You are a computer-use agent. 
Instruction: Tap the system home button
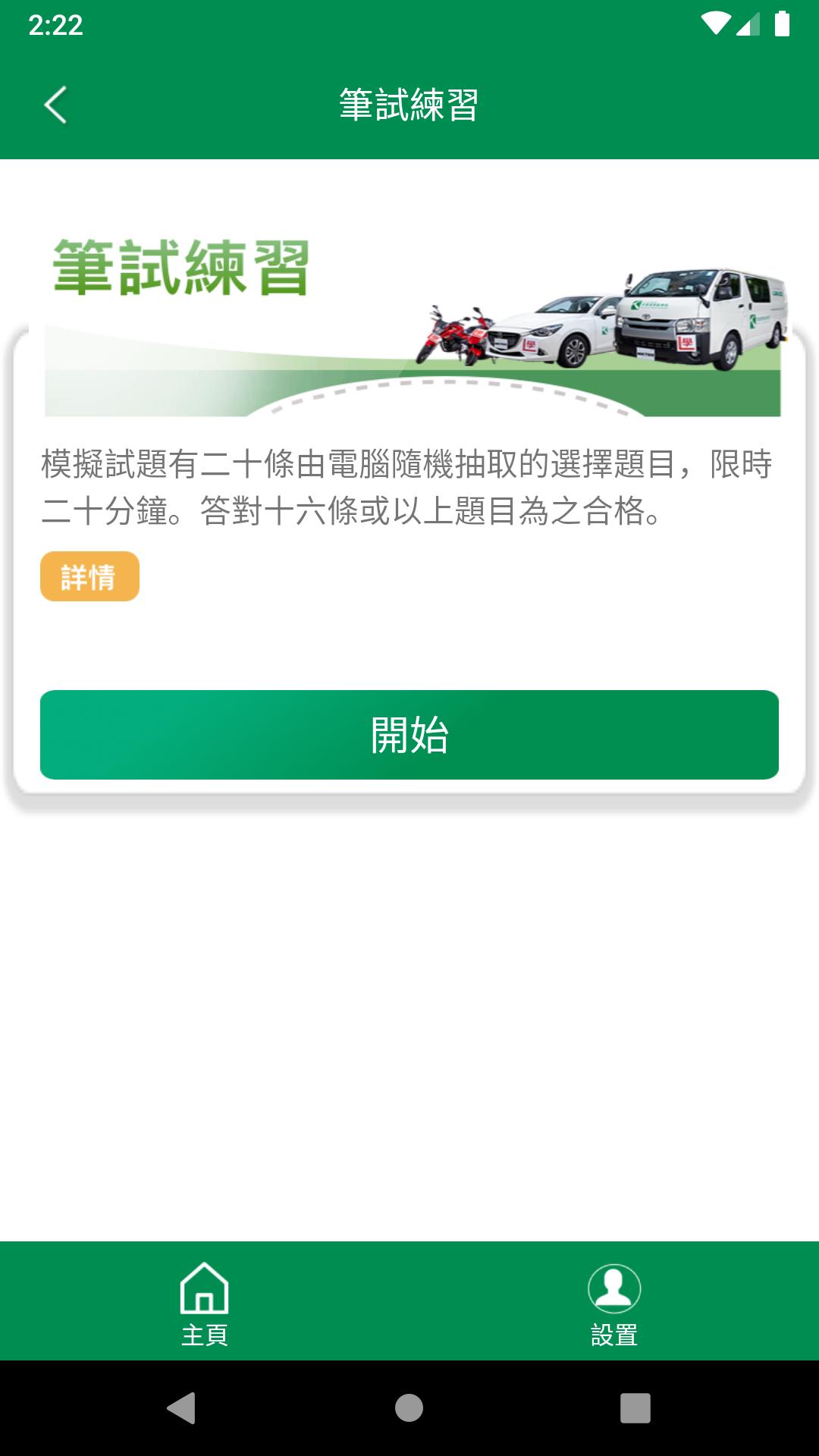(409, 1408)
